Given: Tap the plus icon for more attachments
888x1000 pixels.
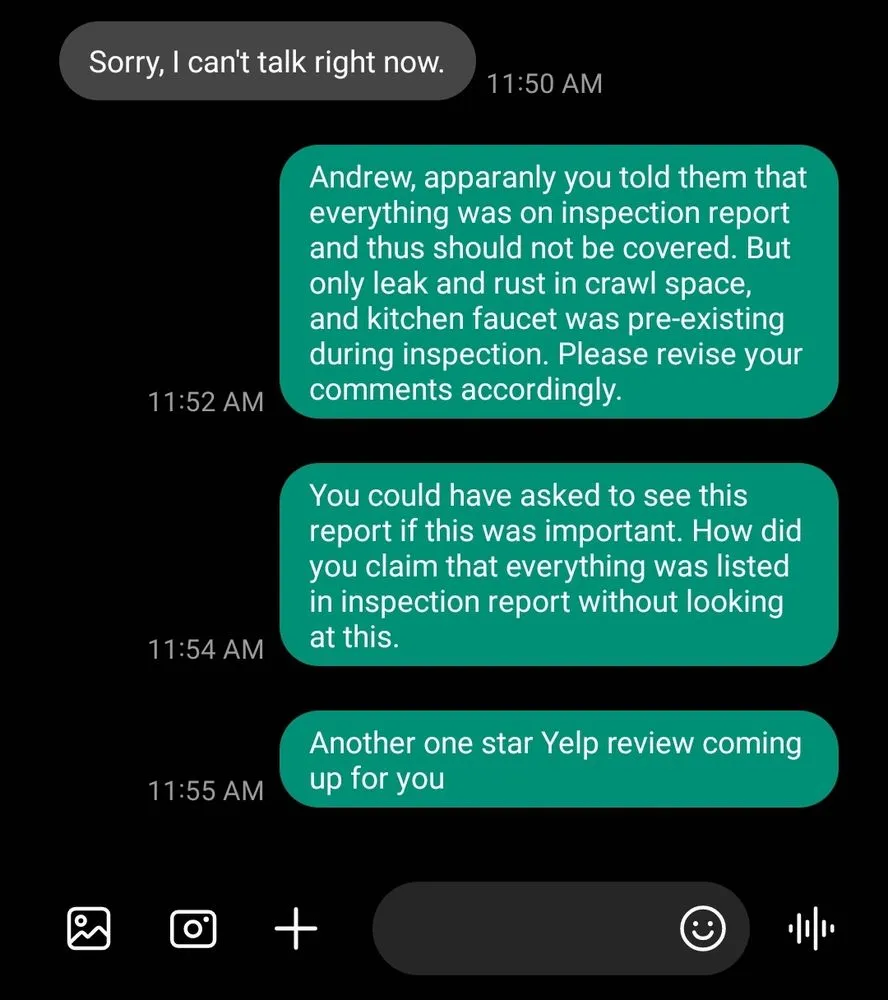Looking at the screenshot, I should 296,928.
